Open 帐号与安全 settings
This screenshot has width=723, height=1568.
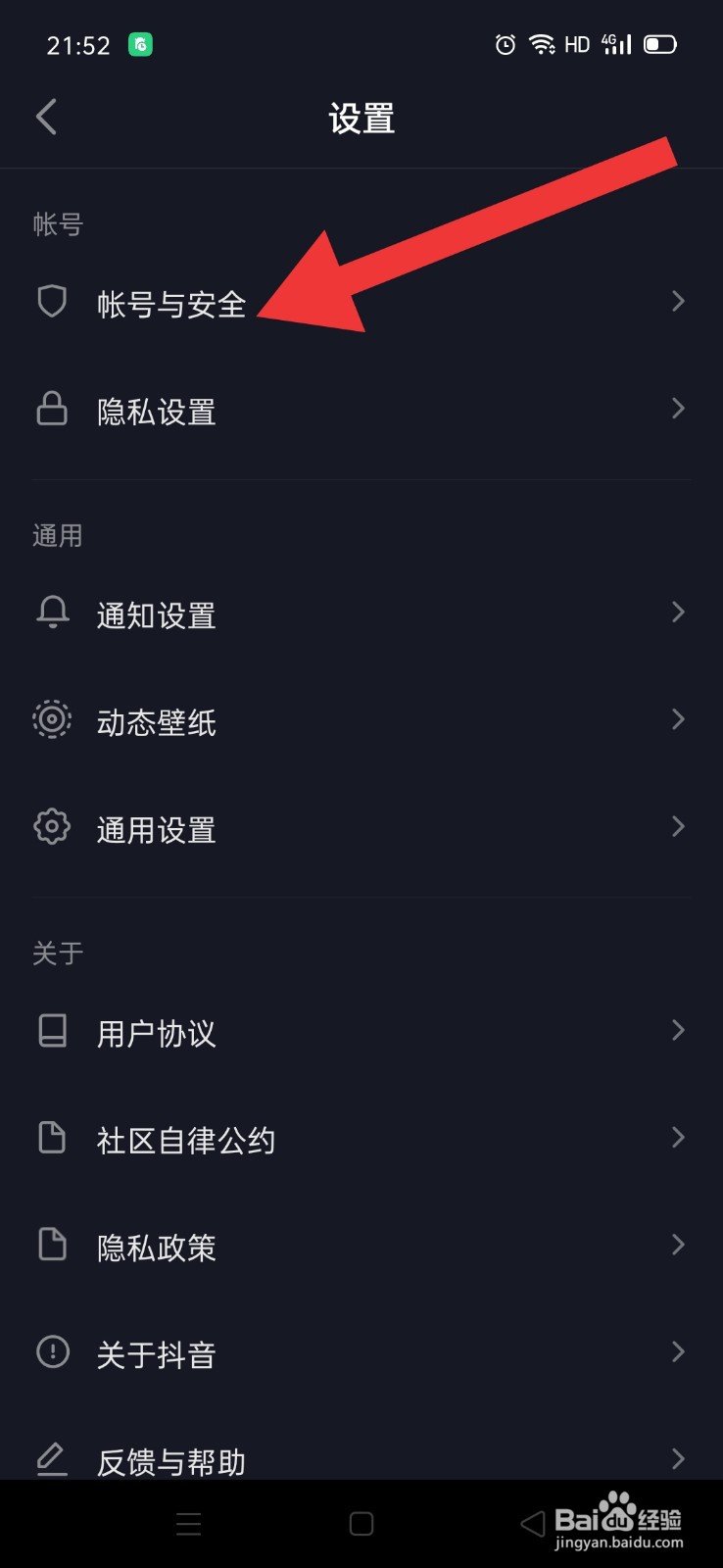coord(171,304)
